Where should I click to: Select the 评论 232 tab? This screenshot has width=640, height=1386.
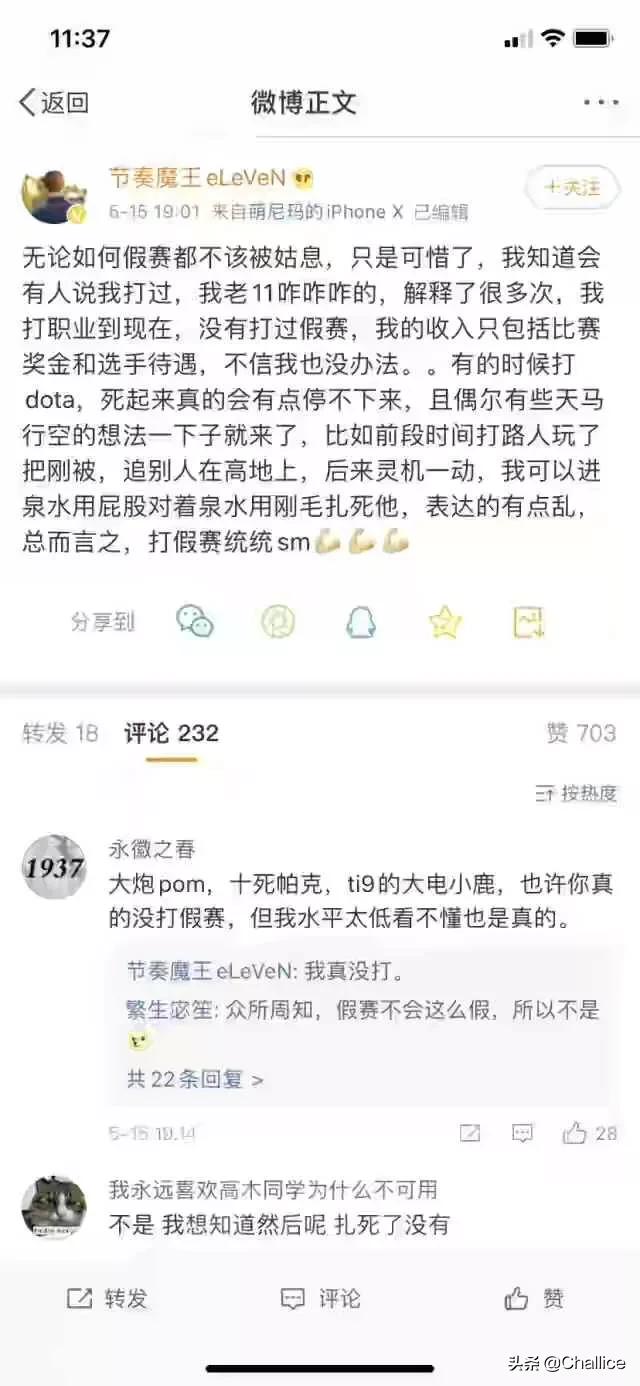(x=171, y=733)
